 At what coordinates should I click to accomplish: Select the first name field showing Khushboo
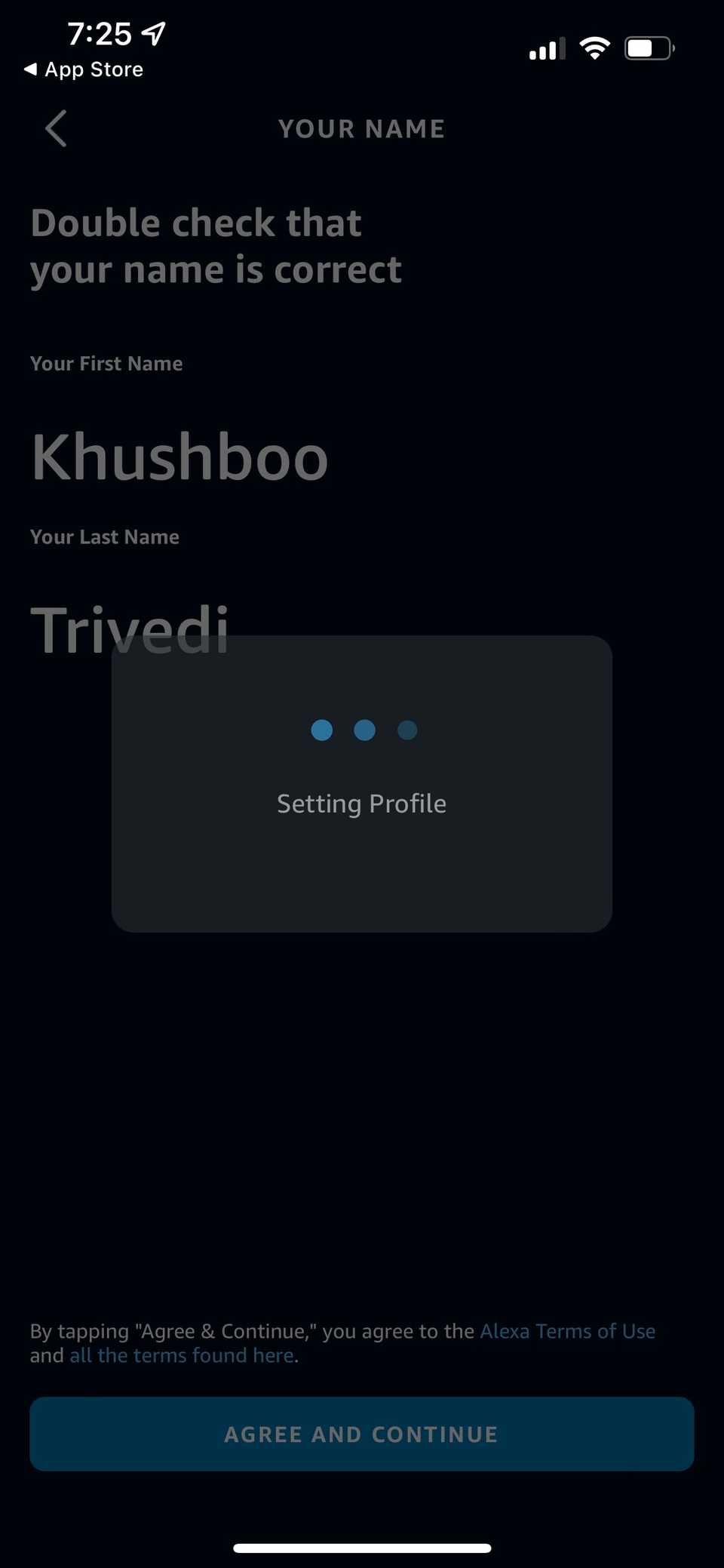point(179,456)
